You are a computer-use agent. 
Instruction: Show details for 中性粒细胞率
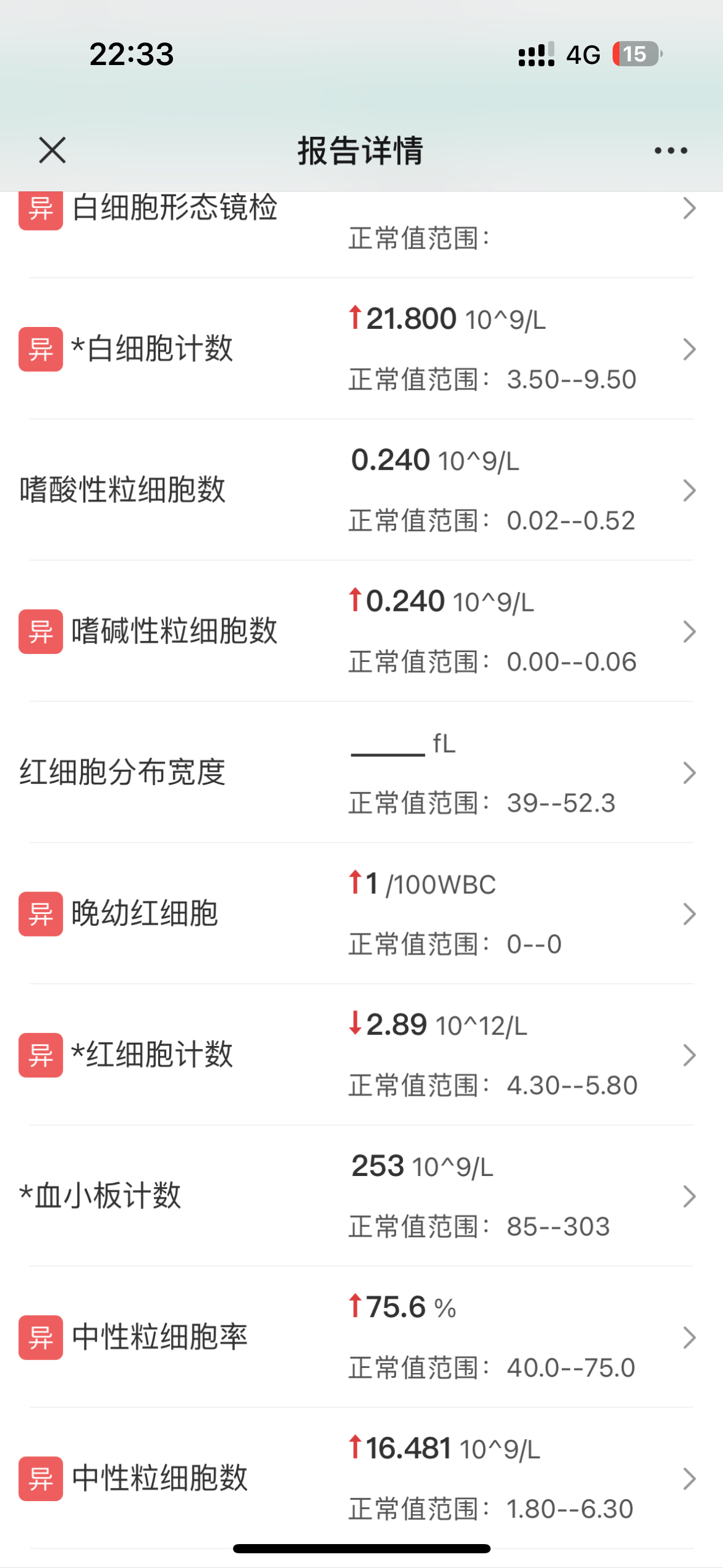[x=361, y=1337]
